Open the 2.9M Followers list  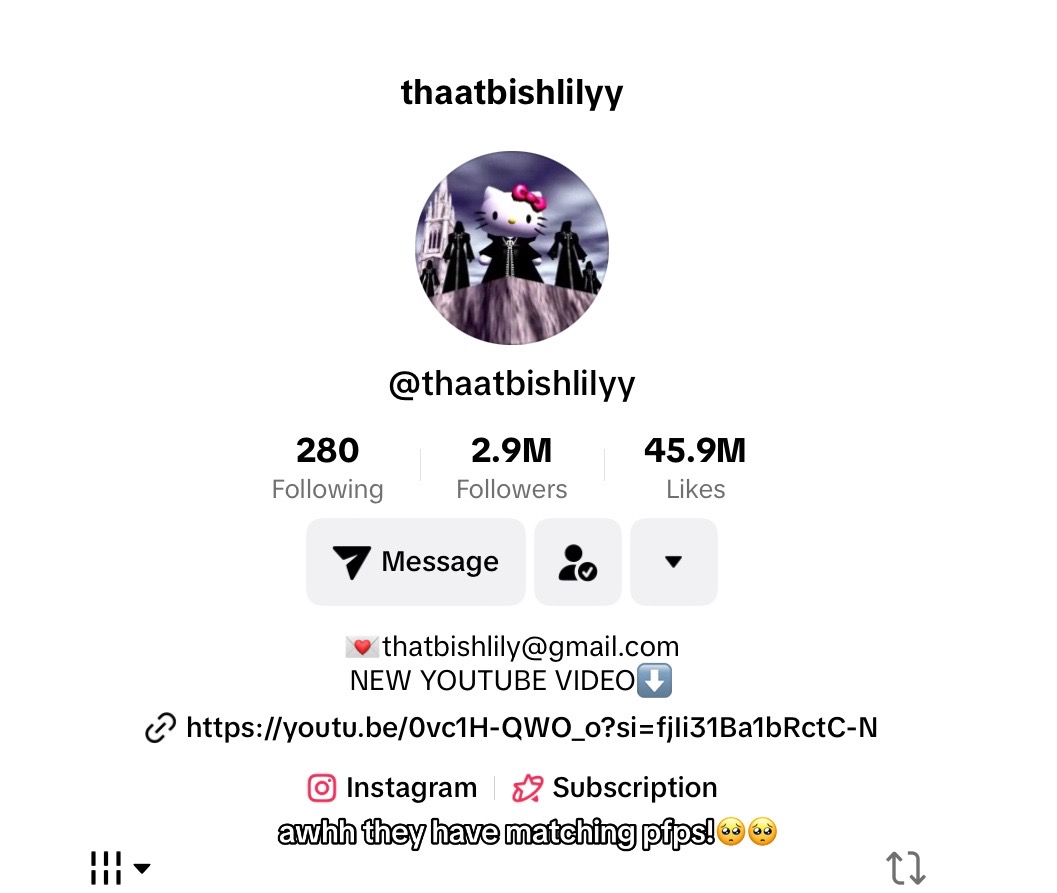pos(511,467)
